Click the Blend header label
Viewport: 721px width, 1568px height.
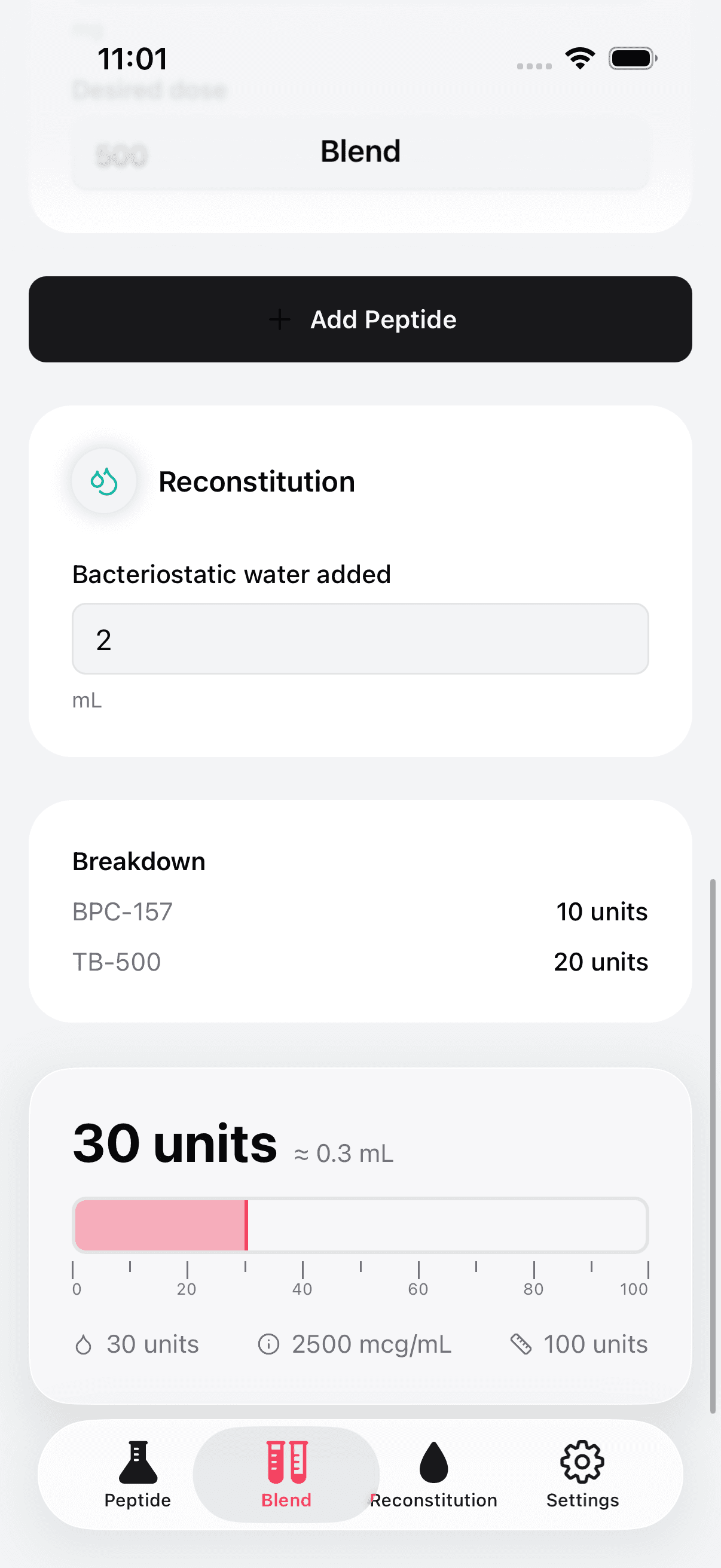[360, 151]
